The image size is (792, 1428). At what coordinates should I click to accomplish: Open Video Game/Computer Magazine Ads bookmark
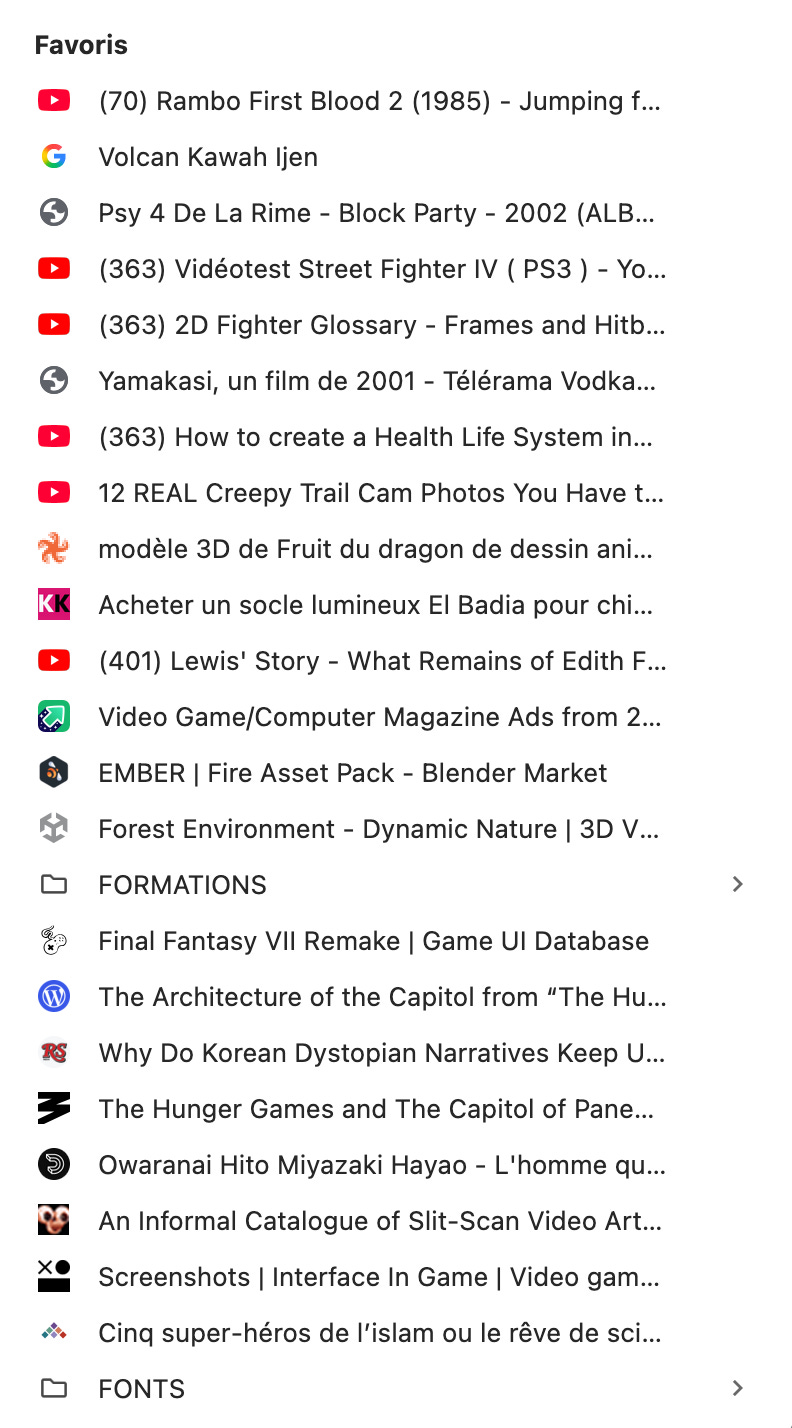tap(396, 717)
